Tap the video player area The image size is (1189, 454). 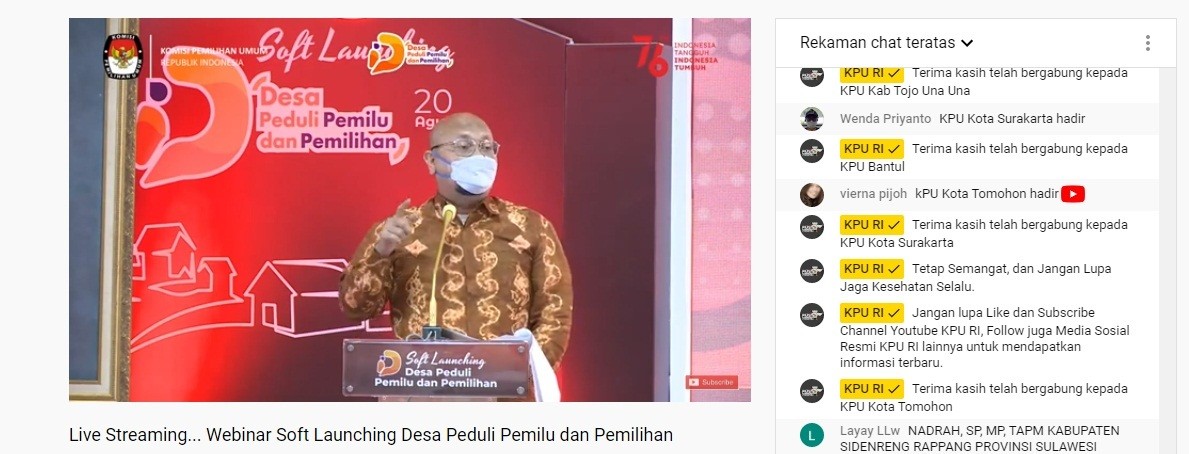click(x=409, y=210)
